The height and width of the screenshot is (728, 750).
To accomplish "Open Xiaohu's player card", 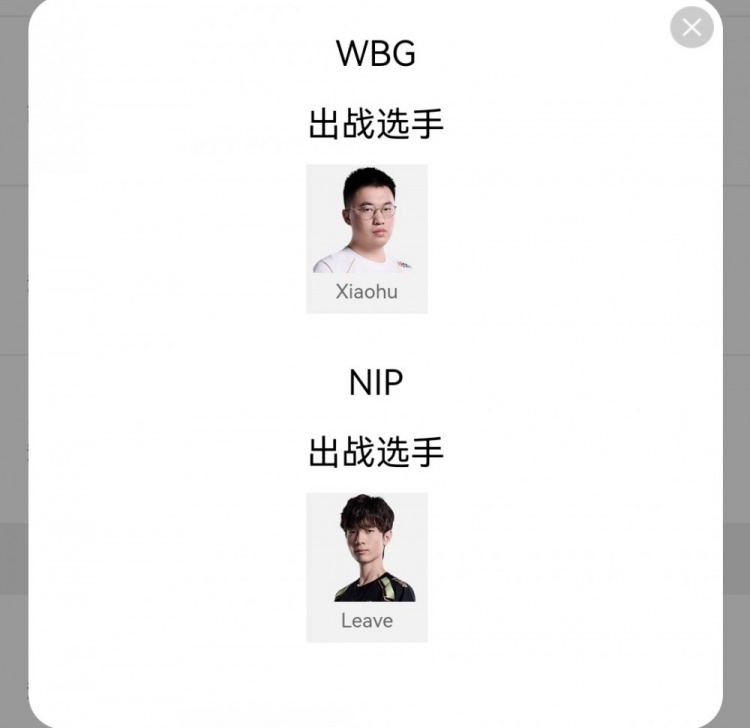I will pyautogui.click(x=367, y=238).
